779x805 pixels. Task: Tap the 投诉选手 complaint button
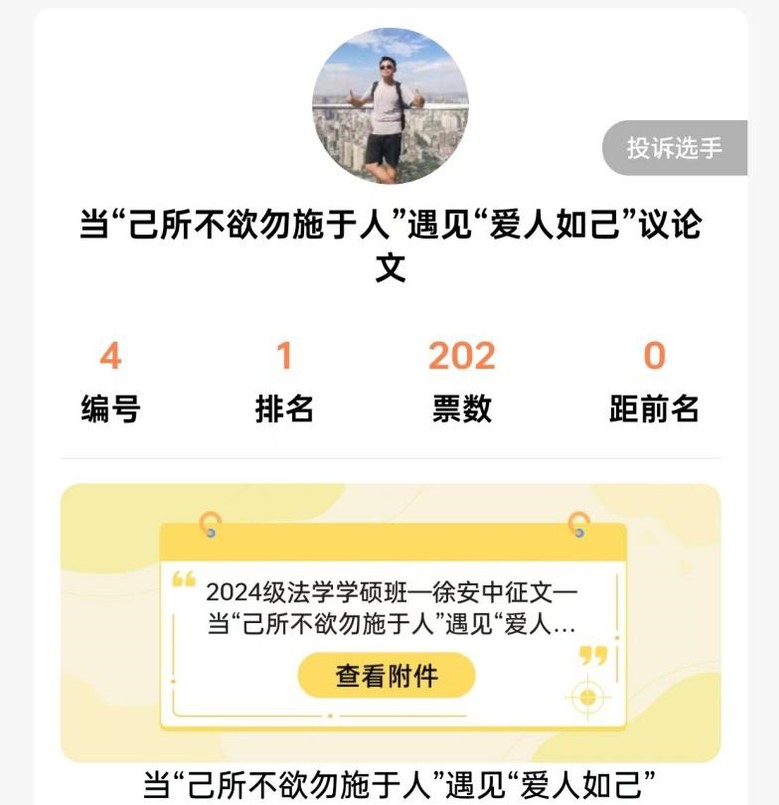[x=675, y=148]
